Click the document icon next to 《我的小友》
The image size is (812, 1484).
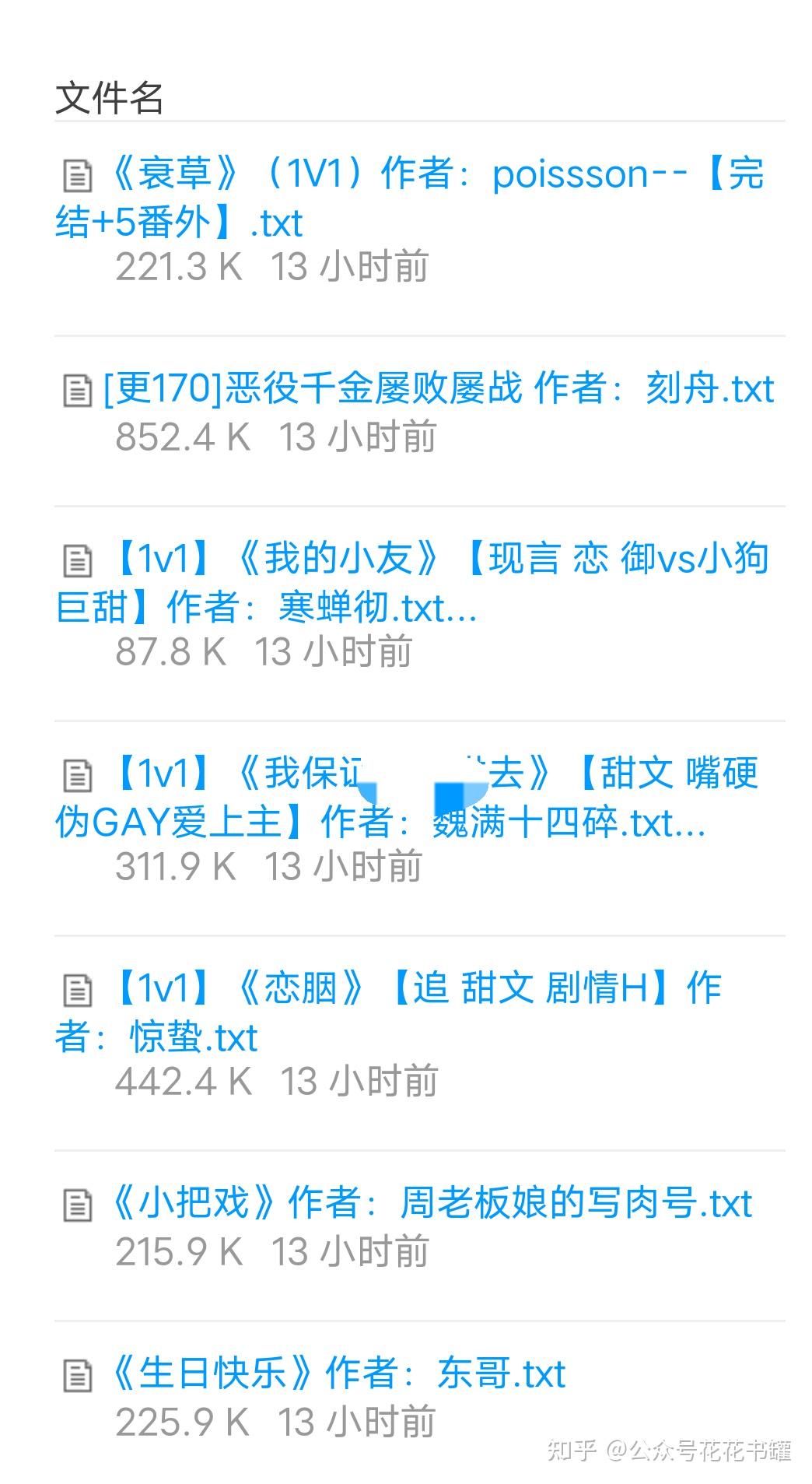coord(76,559)
